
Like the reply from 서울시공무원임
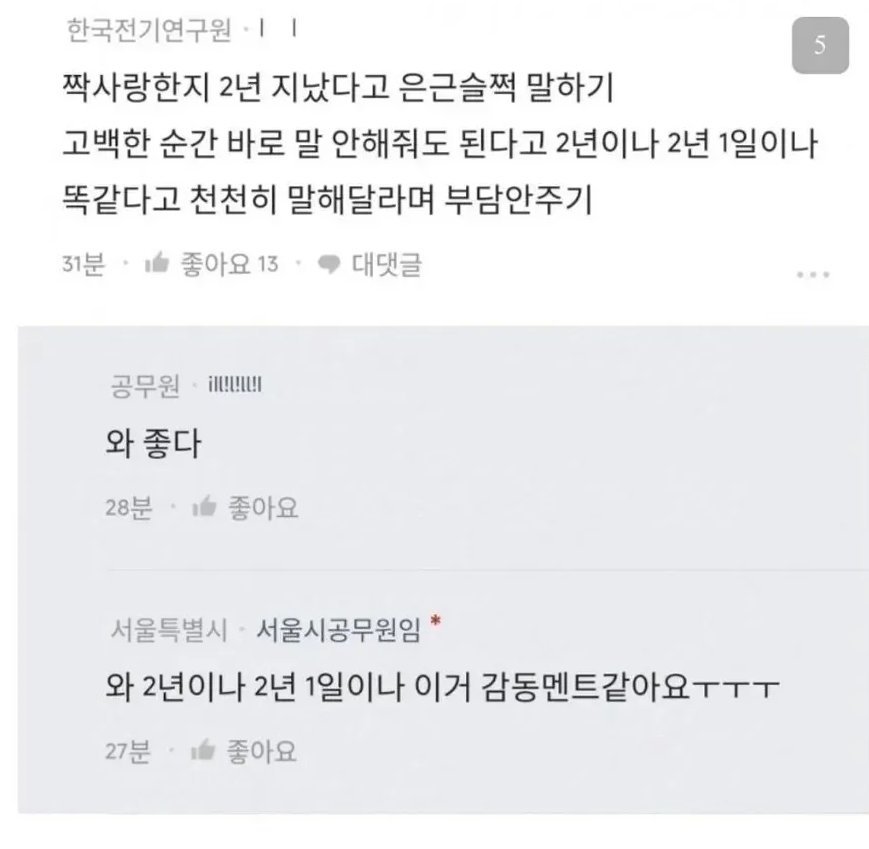246,750
